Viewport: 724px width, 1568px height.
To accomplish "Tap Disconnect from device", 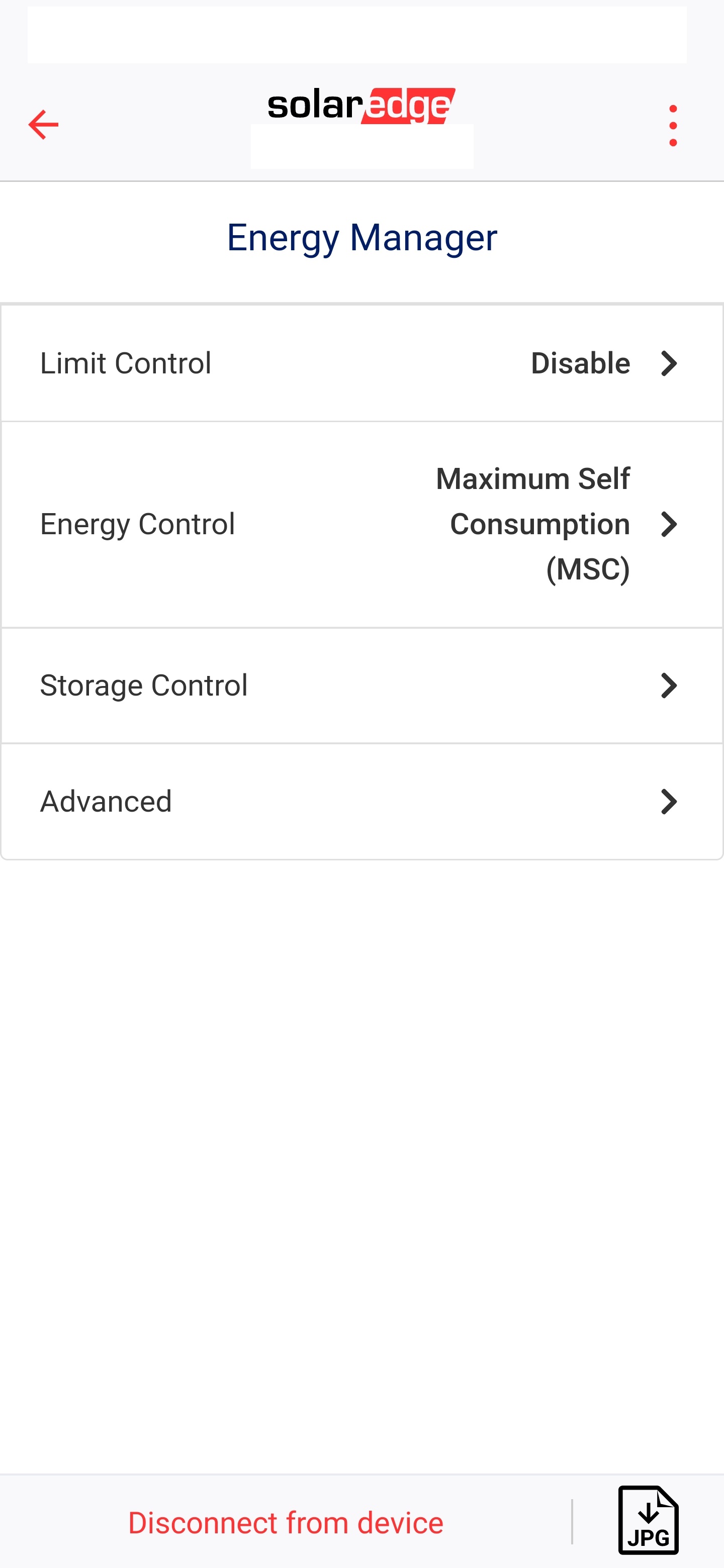I will tap(286, 1522).
